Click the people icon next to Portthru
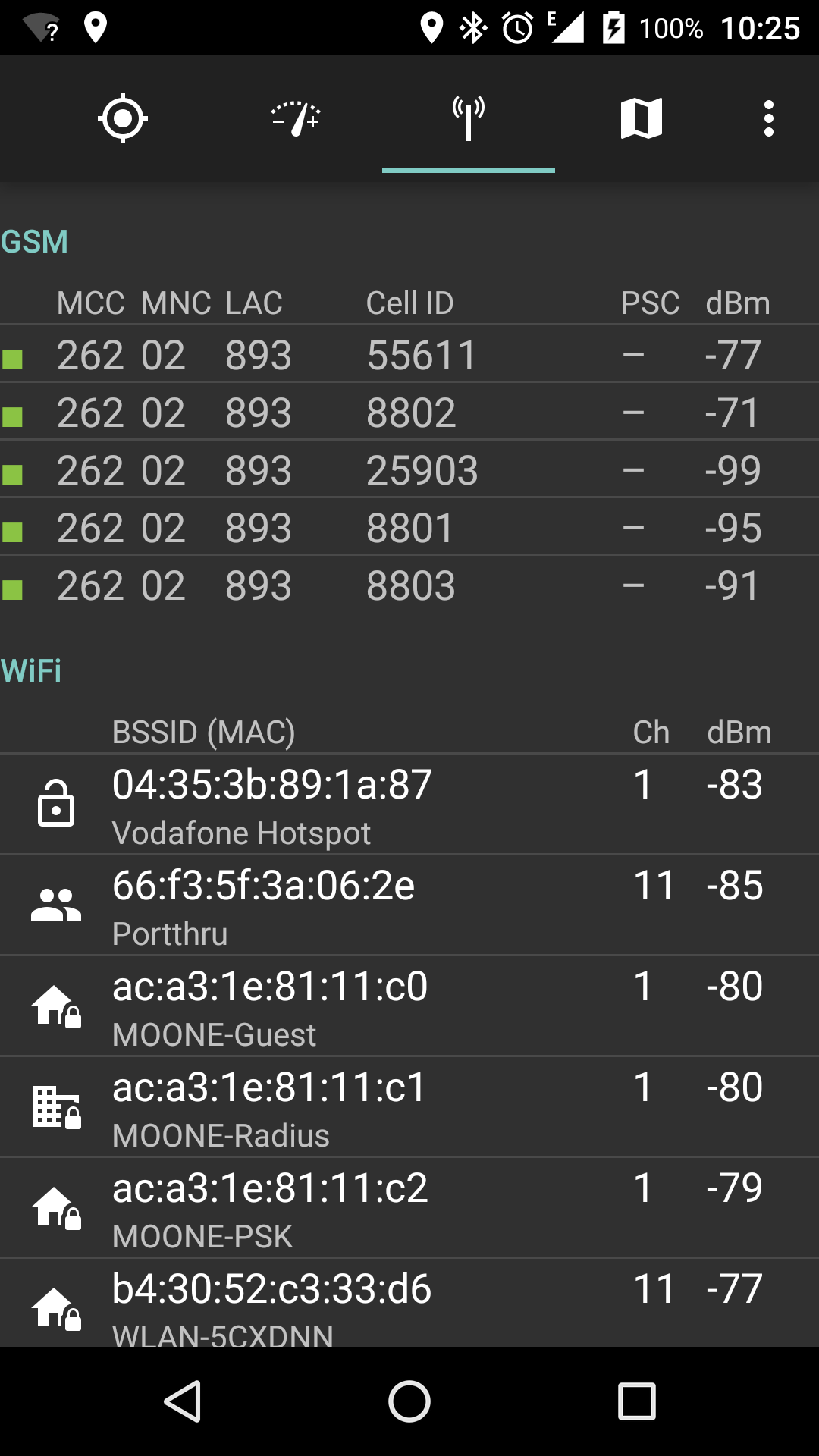Screen dimensions: 819x1456 click(55, 904)
